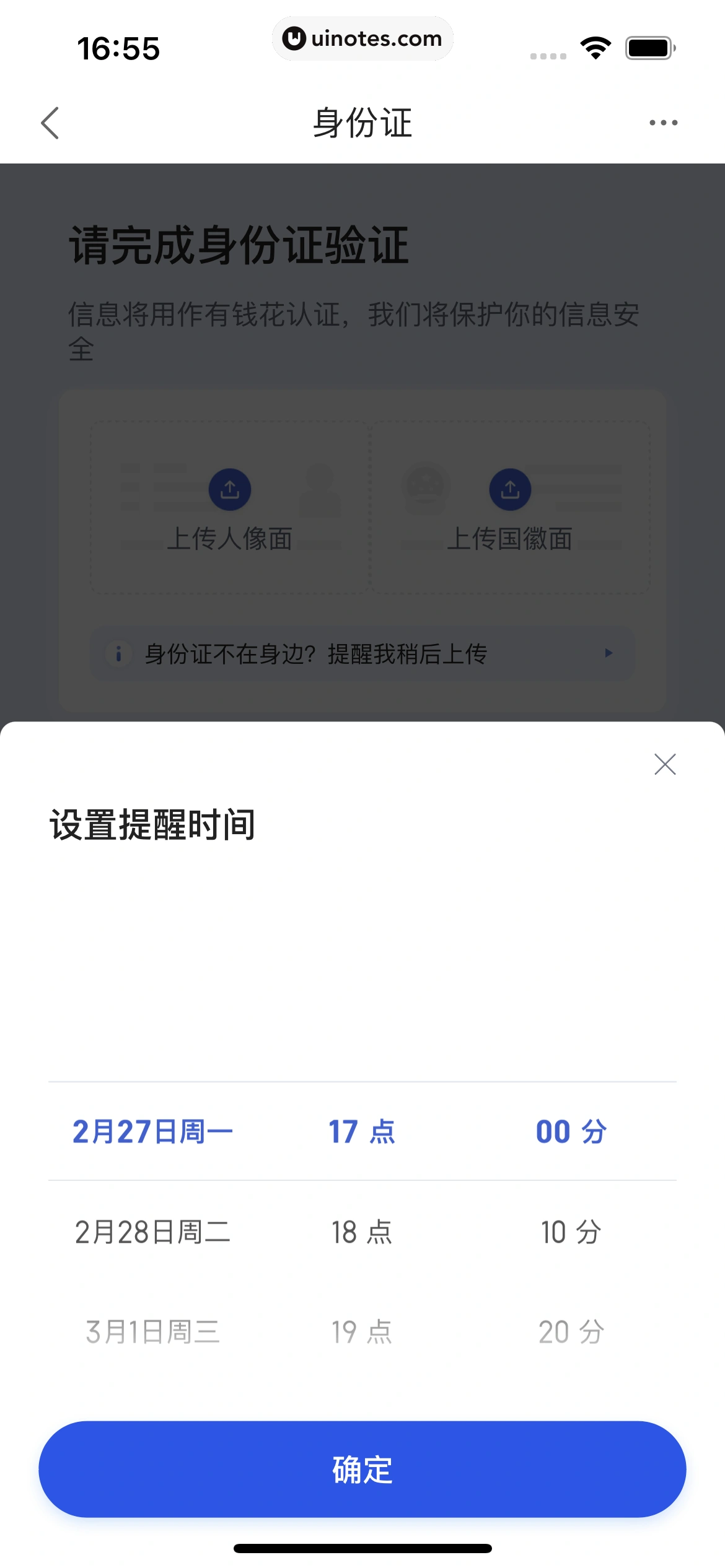Select the 10 分 minute option
725x1568 pixels.
pyautogui.click(x=571, y=1233)
